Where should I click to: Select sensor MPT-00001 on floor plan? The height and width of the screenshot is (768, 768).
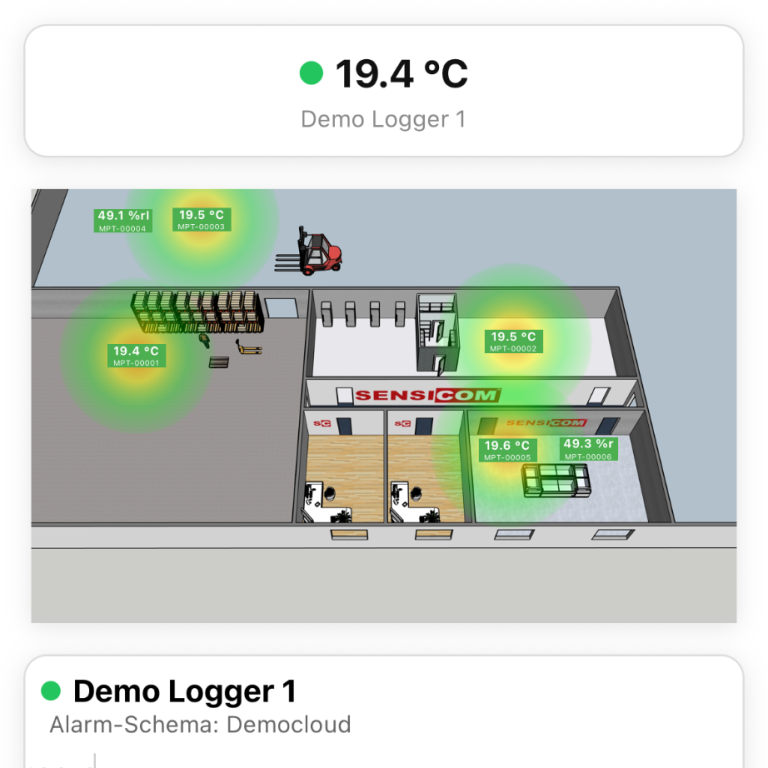(136, 356)
